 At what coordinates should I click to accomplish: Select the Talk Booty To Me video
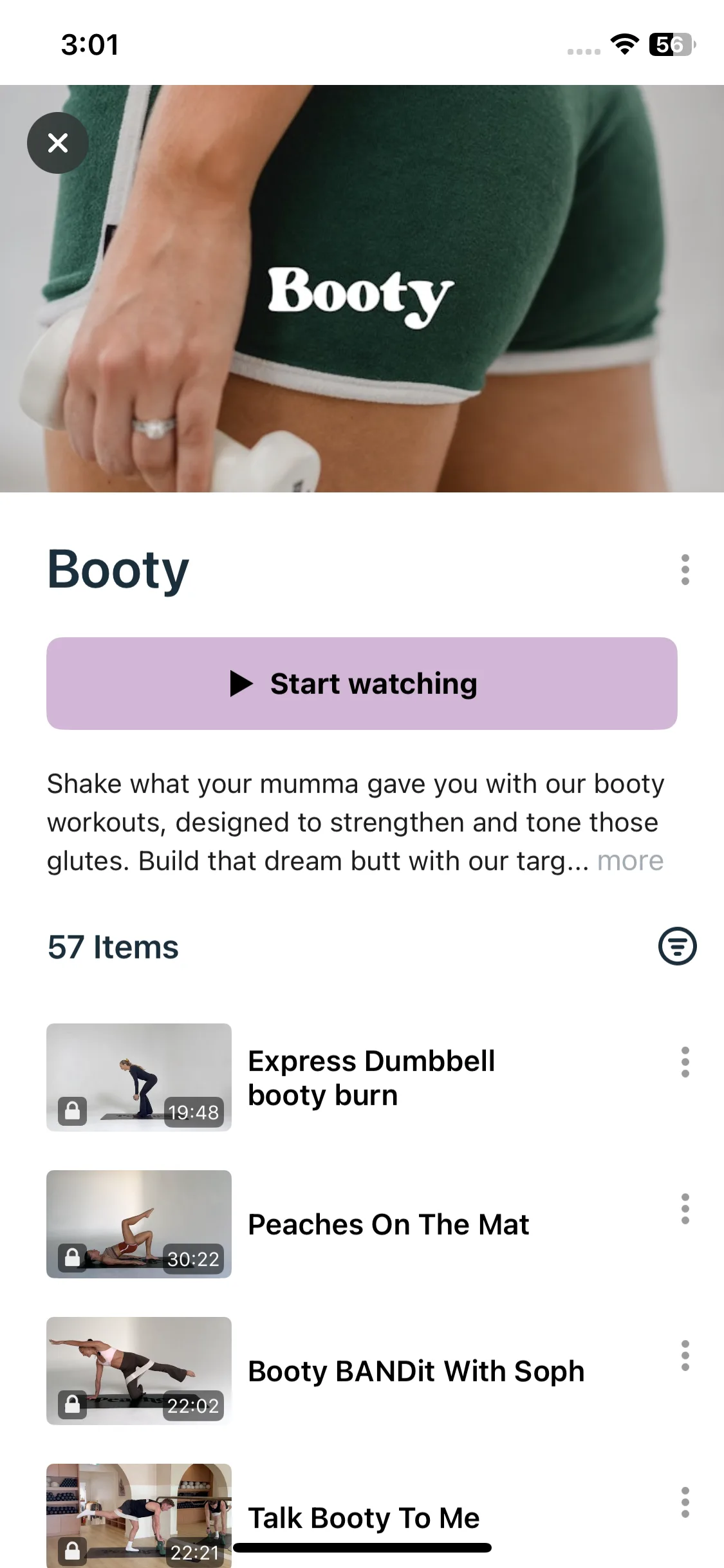tap(364, 1517)
